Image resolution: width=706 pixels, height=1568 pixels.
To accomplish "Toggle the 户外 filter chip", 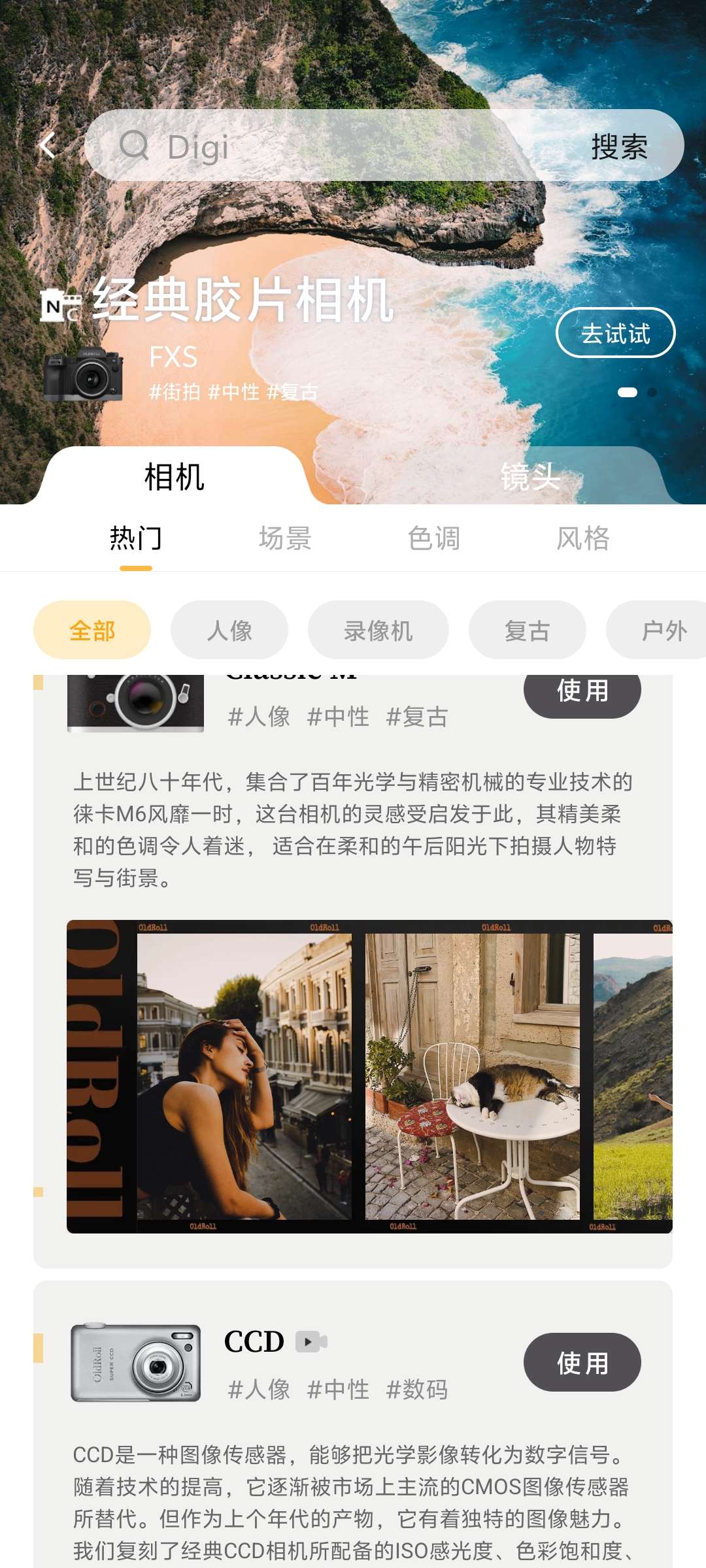I will coord(664,629).
